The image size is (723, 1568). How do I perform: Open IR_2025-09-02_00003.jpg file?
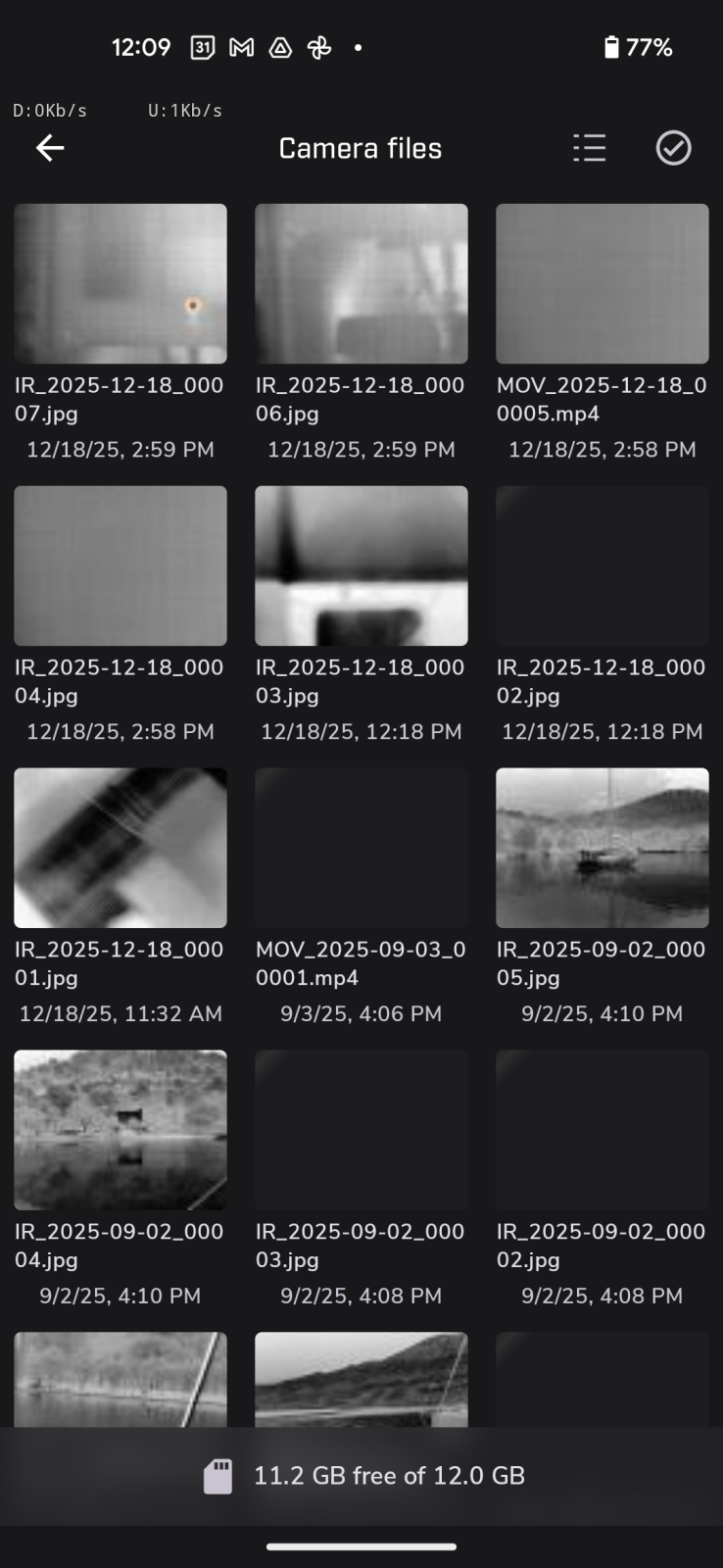click(361, 1130)
